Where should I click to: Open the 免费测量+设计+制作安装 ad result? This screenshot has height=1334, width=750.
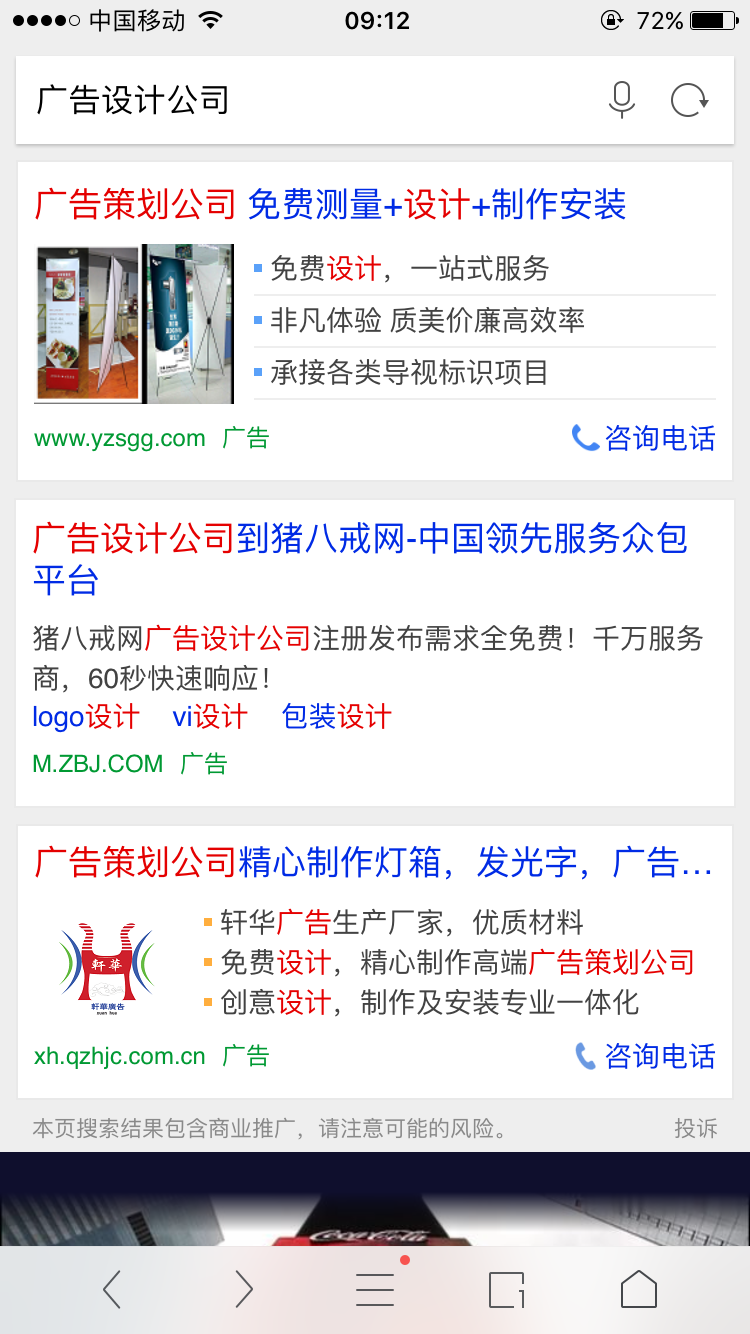tap(330, 205)
